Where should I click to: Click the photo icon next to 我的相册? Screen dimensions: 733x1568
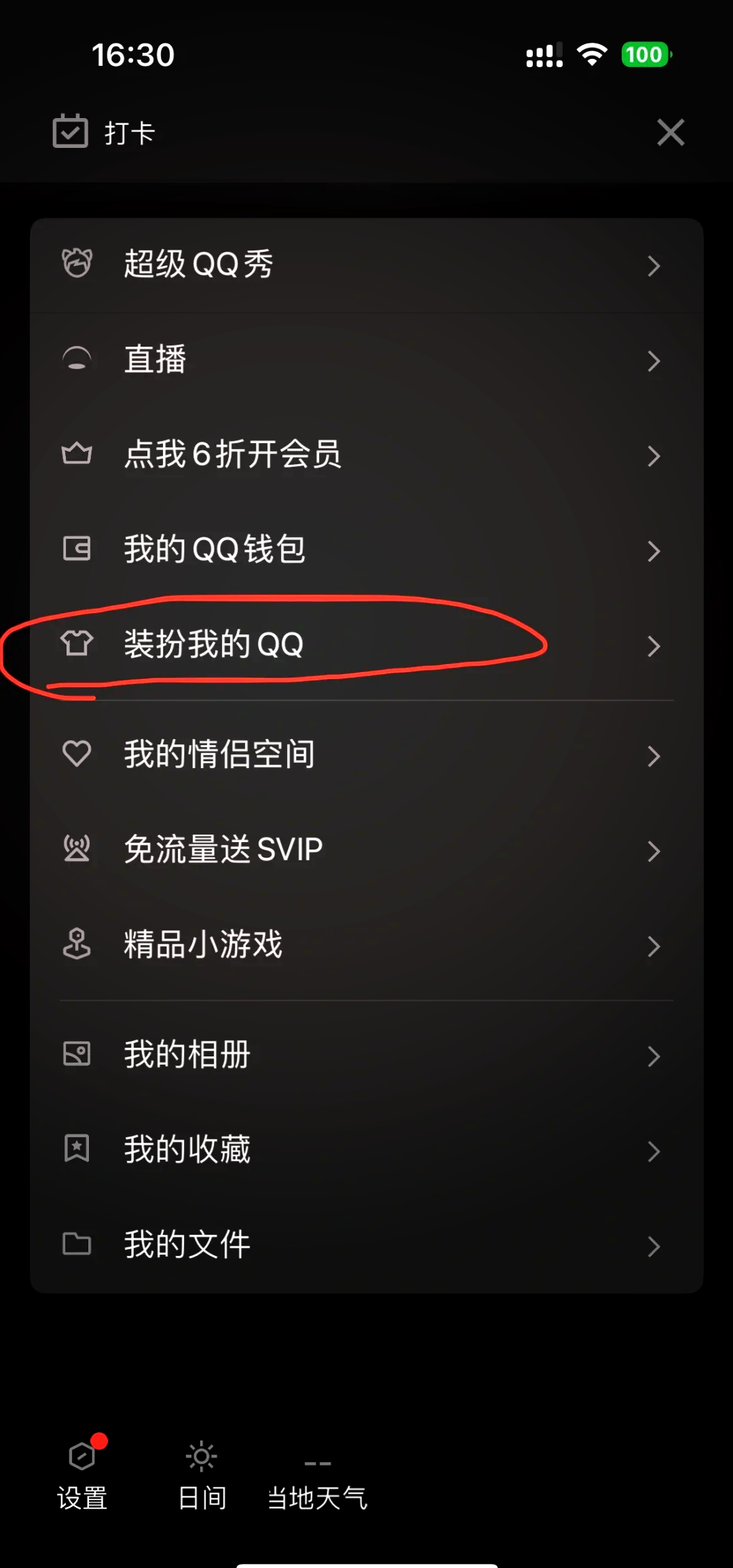click(x=77, y=1054)
